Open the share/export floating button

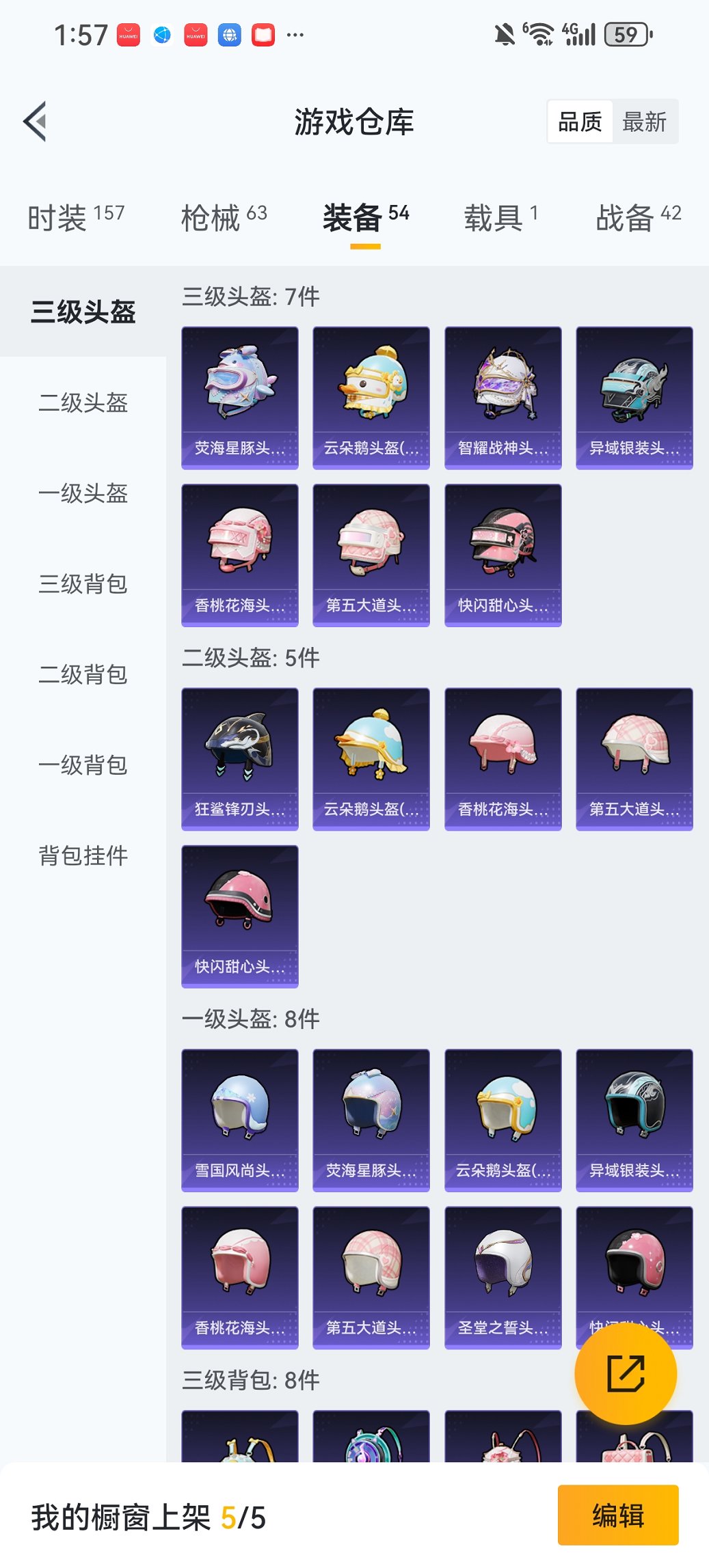(626, 1373)
